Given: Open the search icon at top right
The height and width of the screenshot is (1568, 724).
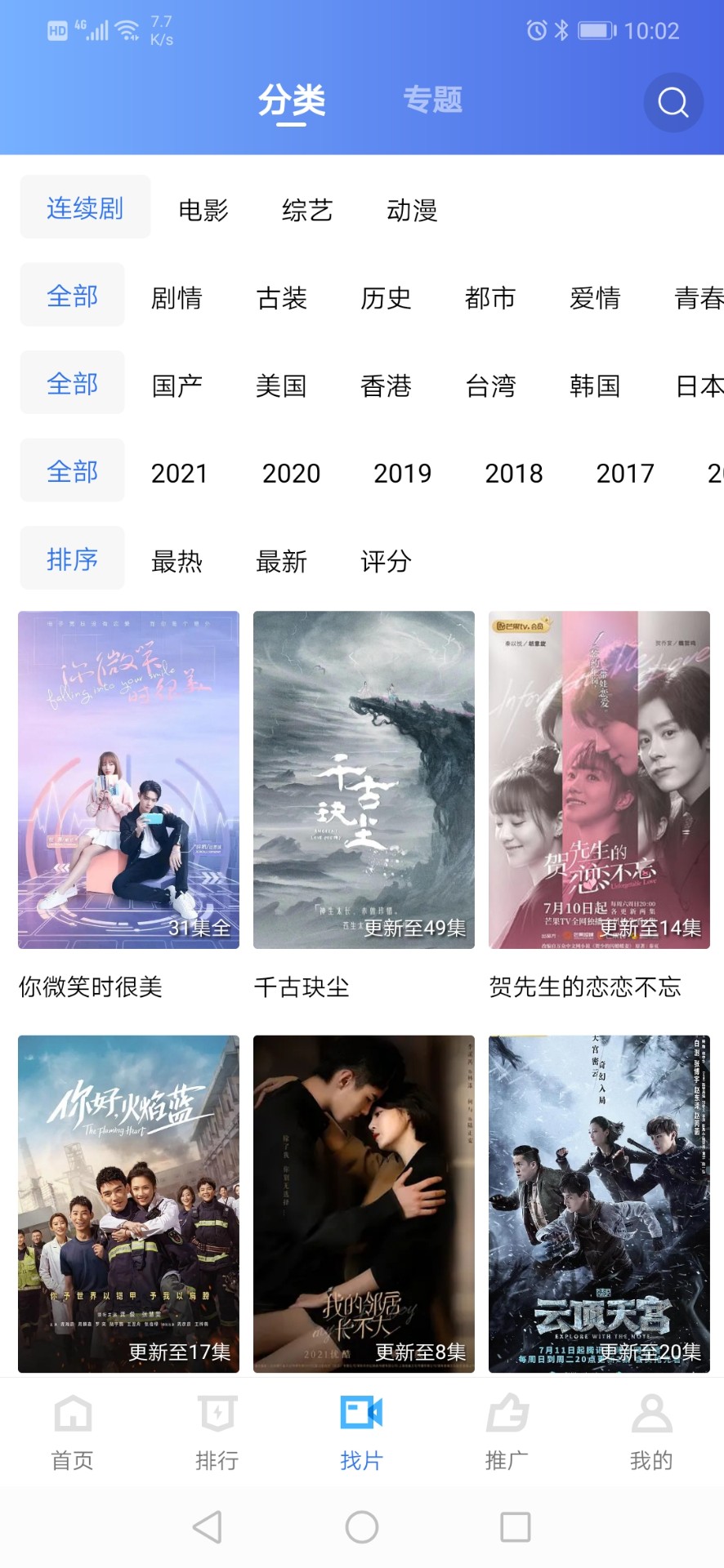Looking at the screenshot, I should coord(672,101).
